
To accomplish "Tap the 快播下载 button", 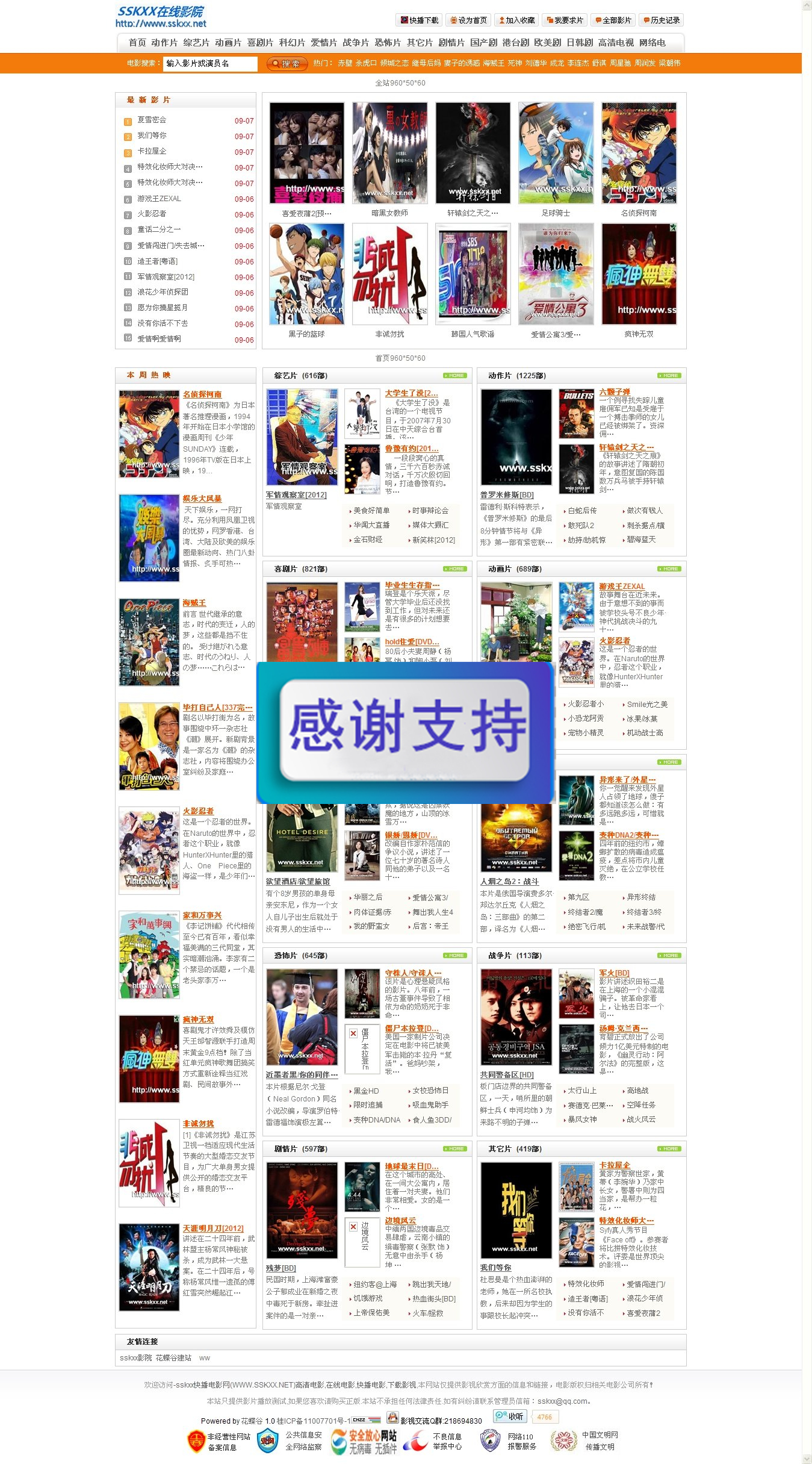I will point(419,20).
